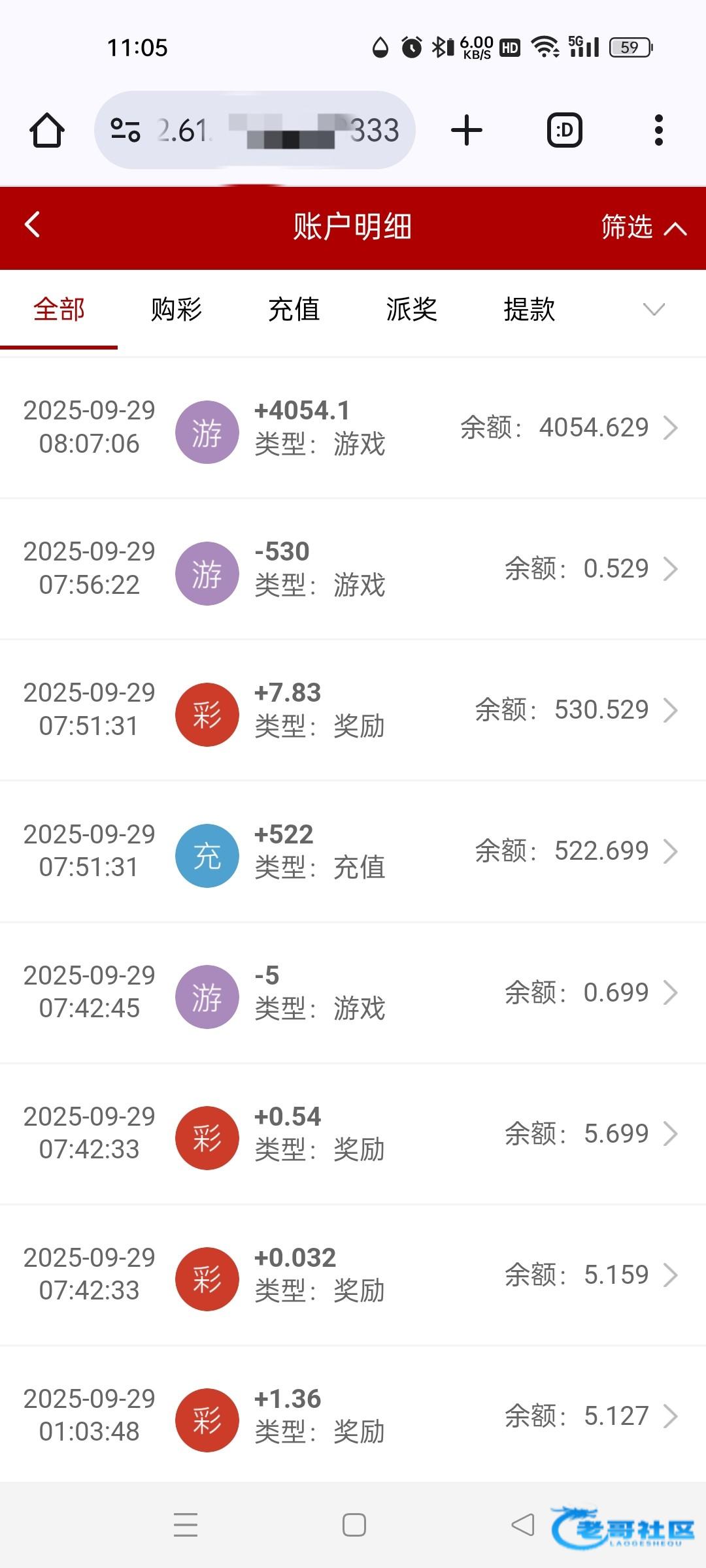View the +0.032 奖励 record
The image size is (706, 1568).
click(353, 1275)
